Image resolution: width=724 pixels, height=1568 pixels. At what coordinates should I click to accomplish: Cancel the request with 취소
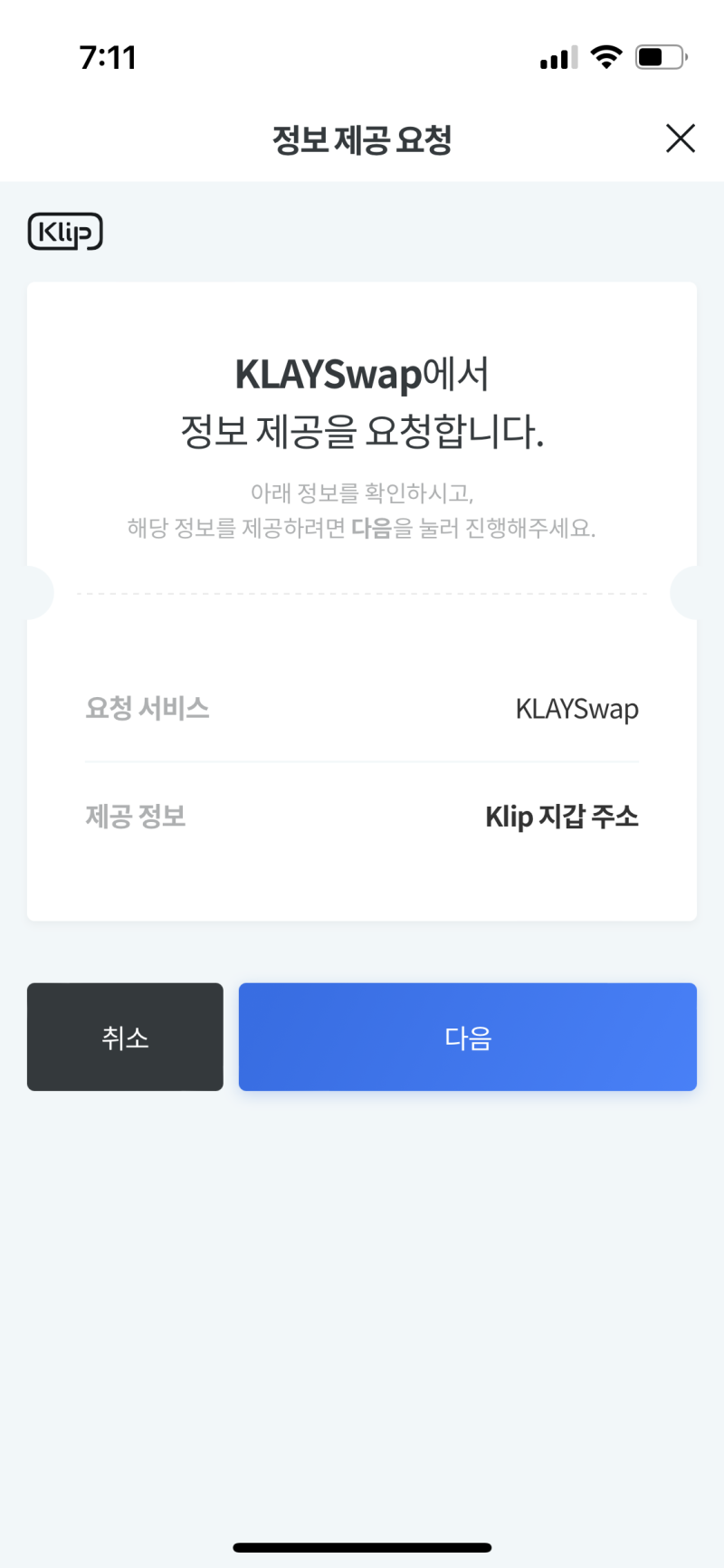pyautogui.click(x=125, y=1037)
